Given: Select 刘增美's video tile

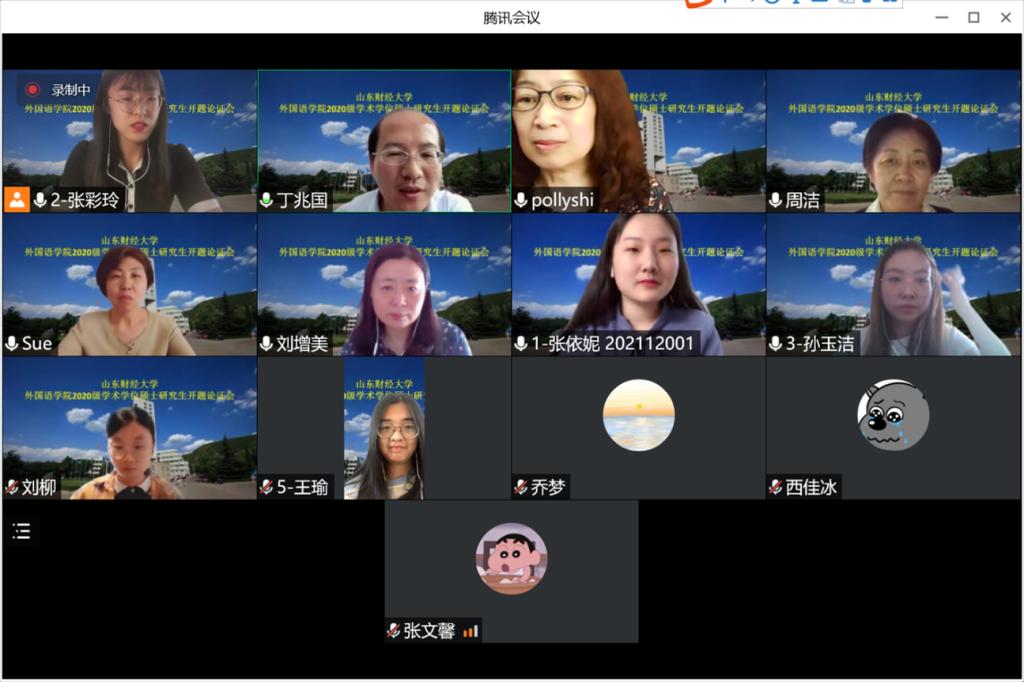Looking at the screenshot, I should (384, 285).
